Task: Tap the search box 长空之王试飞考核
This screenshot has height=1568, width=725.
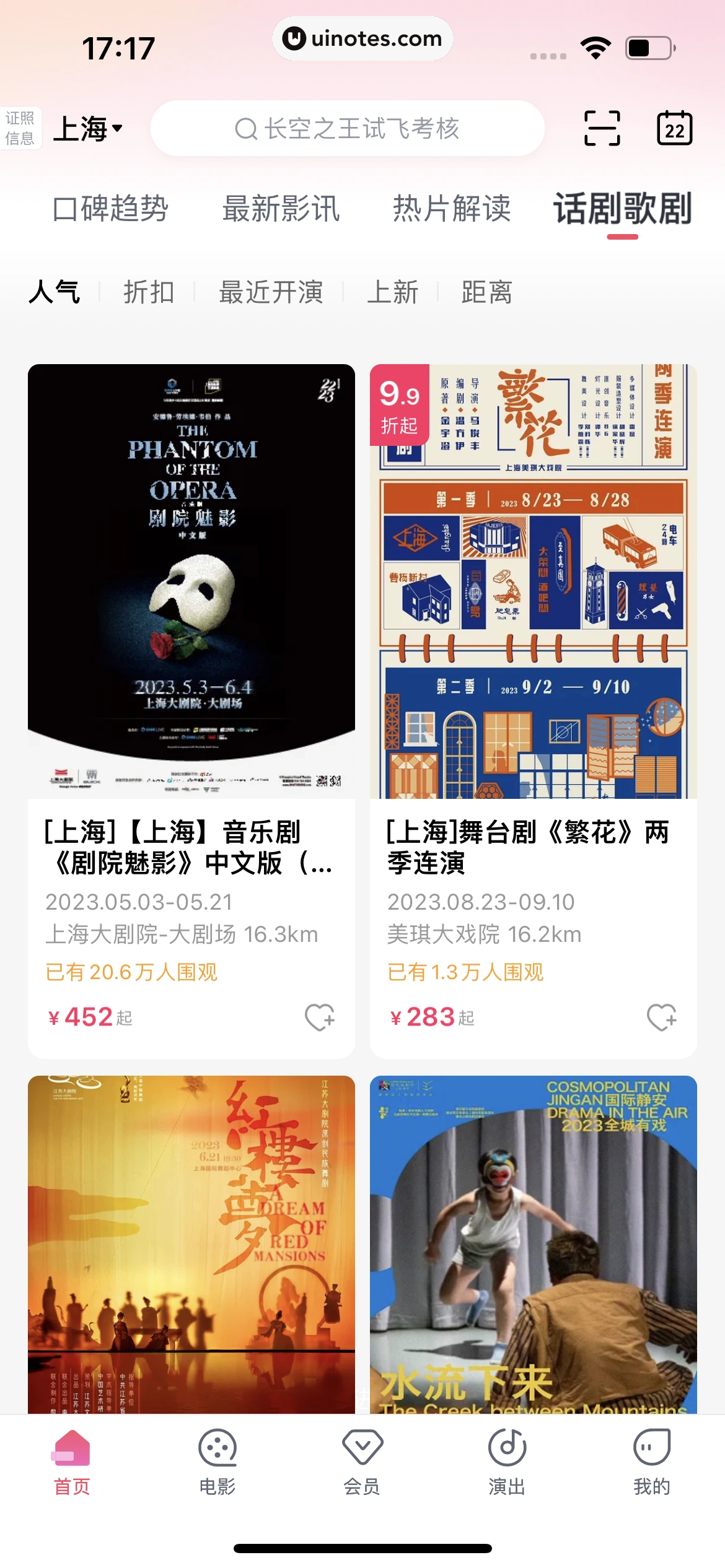Action: [347, 129]
